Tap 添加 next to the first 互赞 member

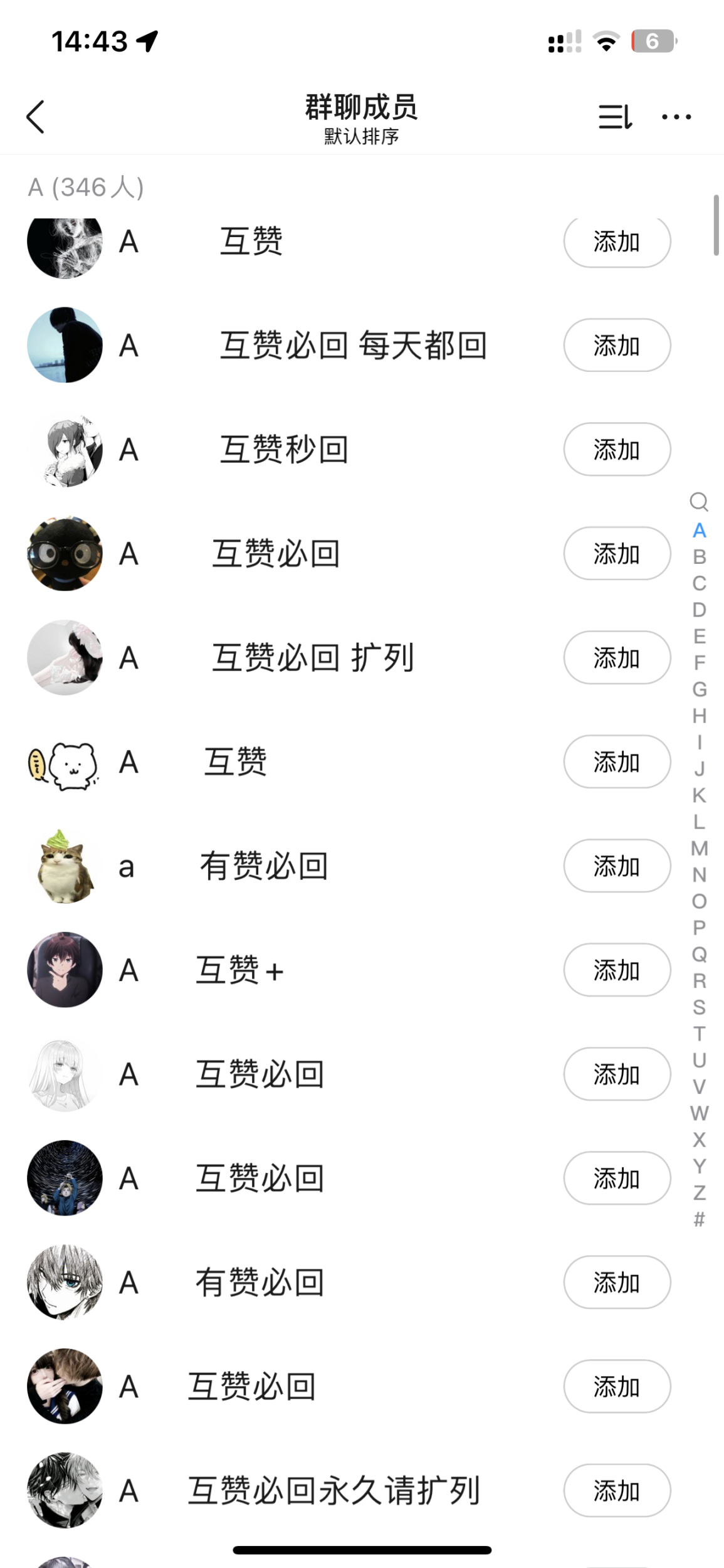616,241
